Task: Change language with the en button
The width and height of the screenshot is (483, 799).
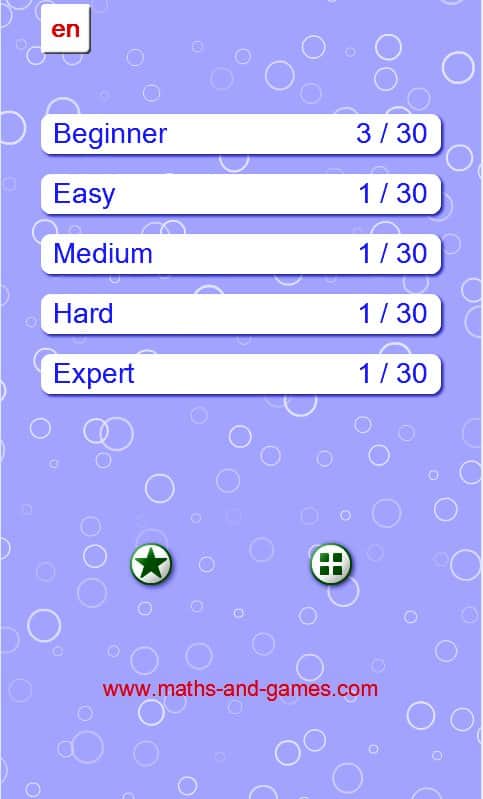Action: [x=65, y=29]
